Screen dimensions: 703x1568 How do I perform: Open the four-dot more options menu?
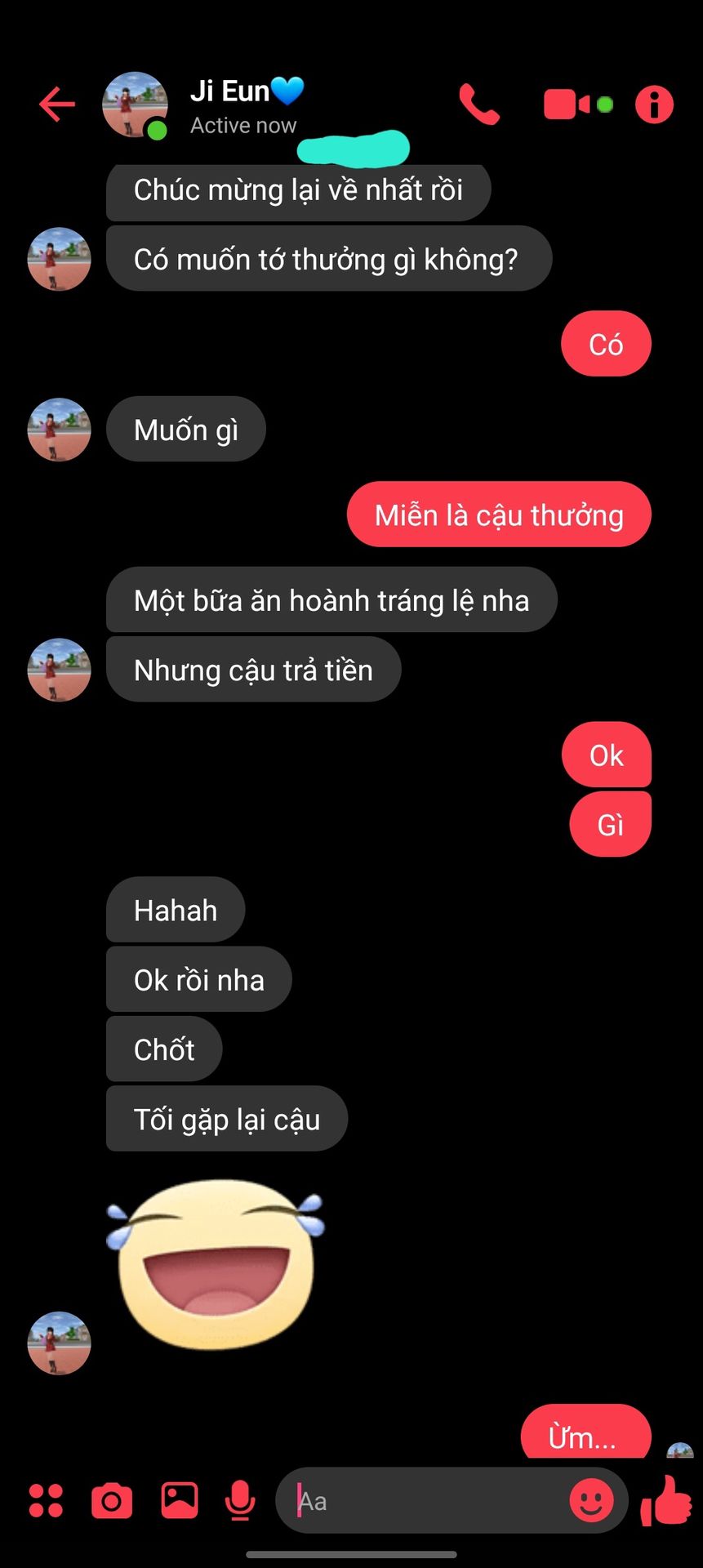click(x=46, y=1501)
